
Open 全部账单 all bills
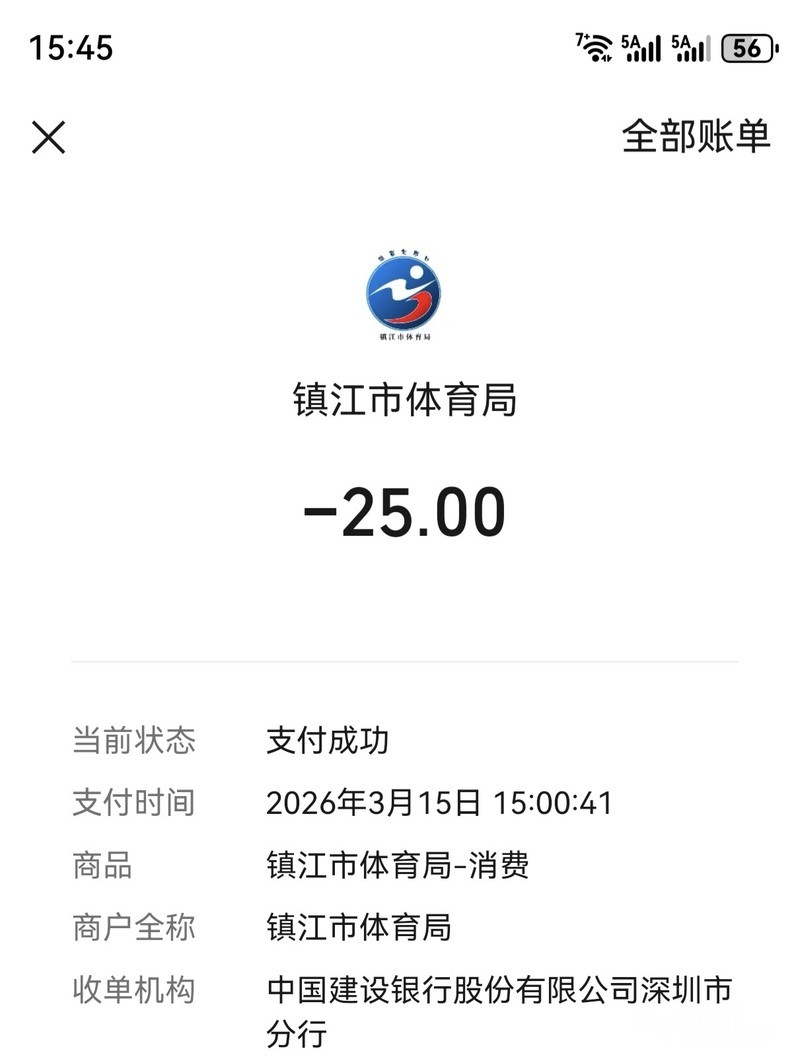[x=696, y=136]
